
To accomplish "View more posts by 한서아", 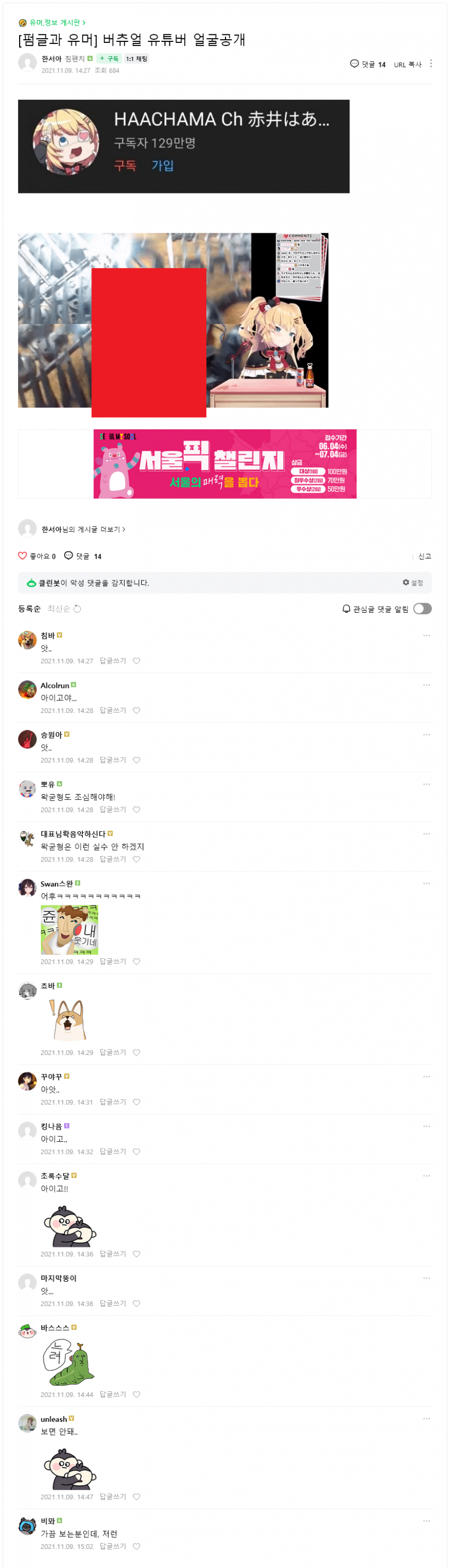I will click(x=83, y=529).
